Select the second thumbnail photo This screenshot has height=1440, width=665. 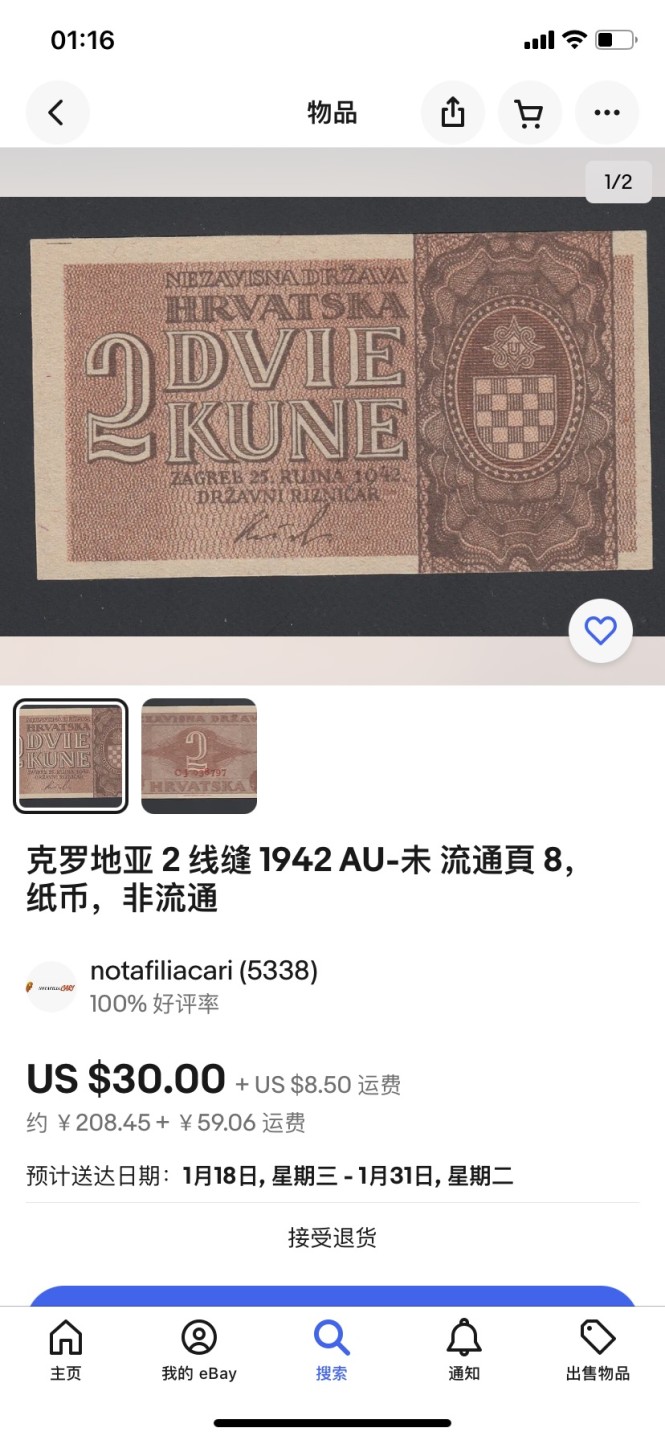pos(199,756)
